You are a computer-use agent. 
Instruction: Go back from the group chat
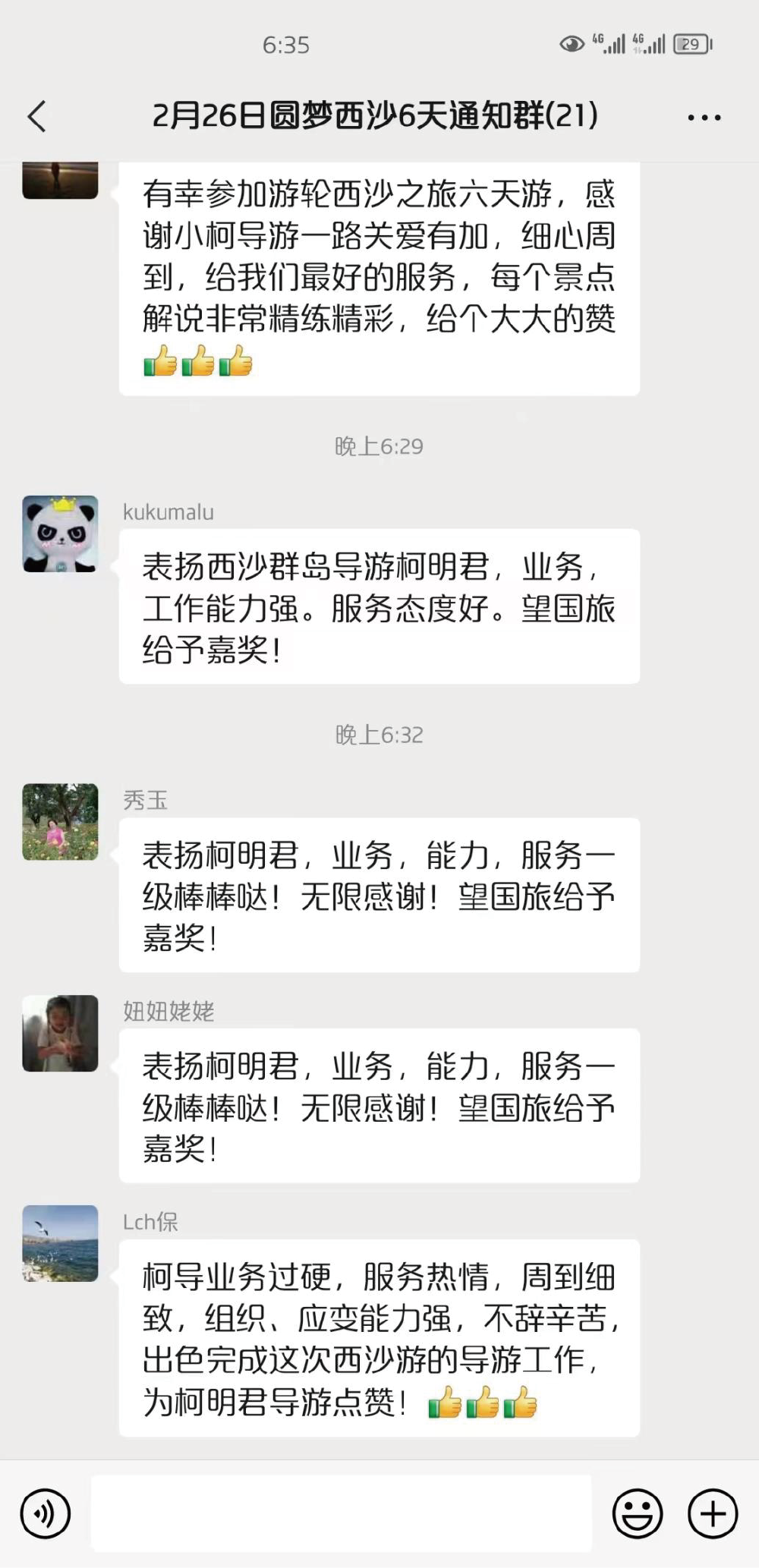pyautogui.click(x=37, y=116)
